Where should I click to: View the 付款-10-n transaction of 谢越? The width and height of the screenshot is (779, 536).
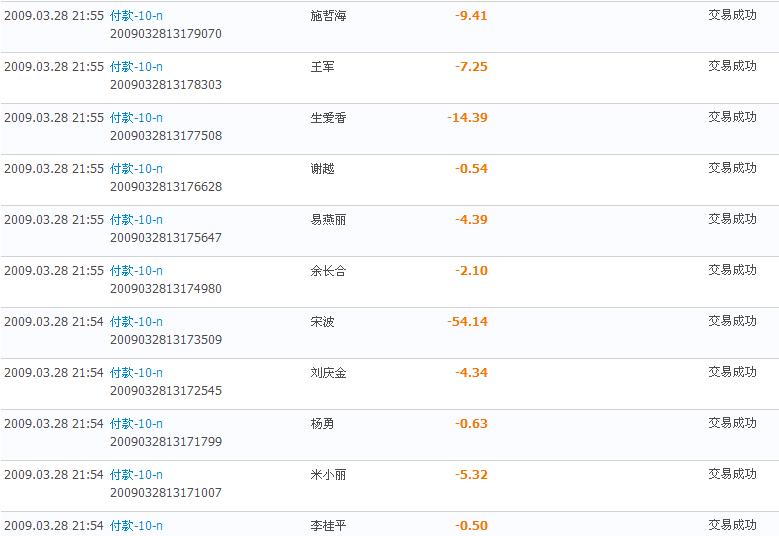coord(136,169)
